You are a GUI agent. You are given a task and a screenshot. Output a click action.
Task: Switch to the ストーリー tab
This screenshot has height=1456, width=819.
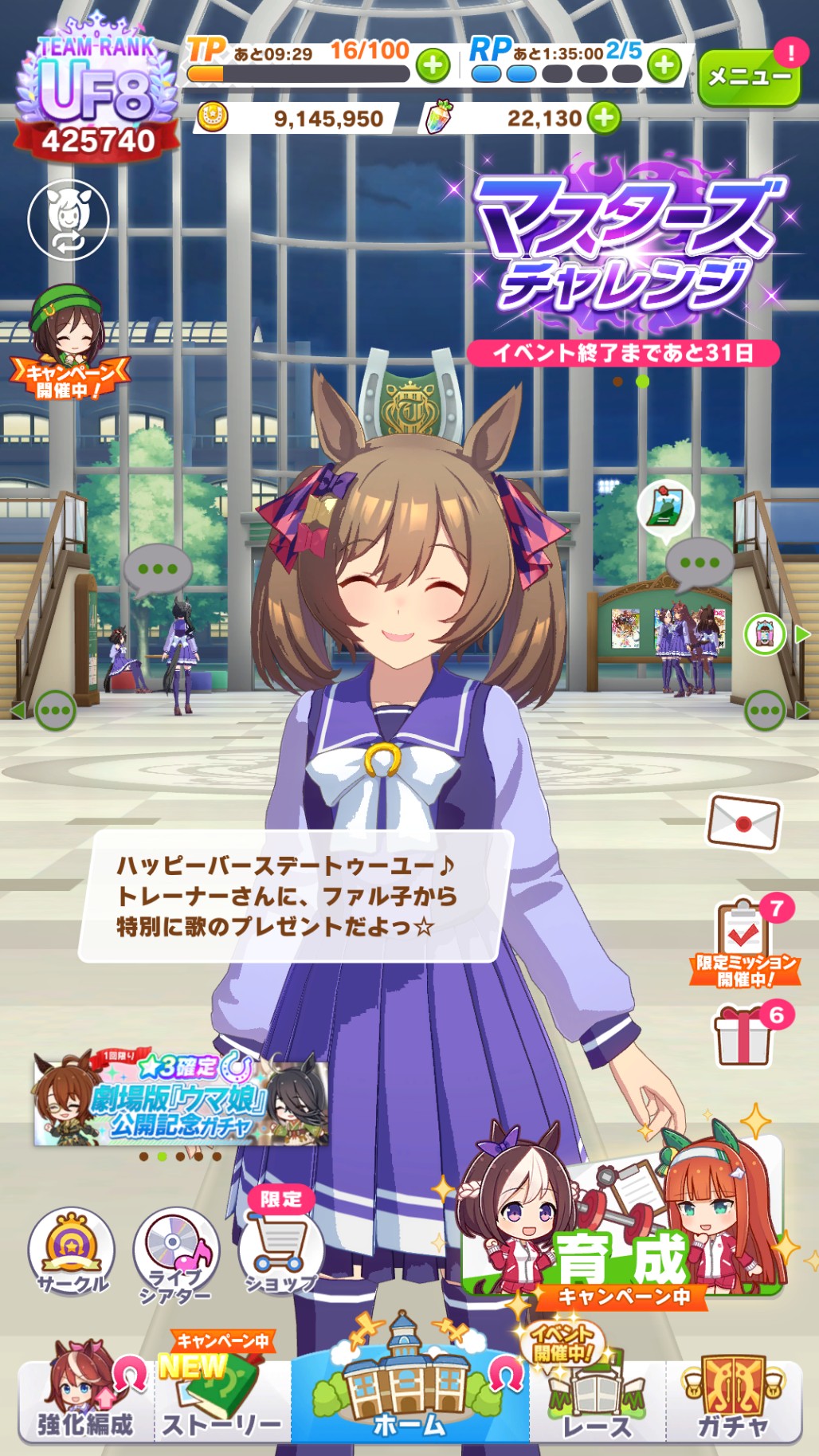pos(222,1393)
